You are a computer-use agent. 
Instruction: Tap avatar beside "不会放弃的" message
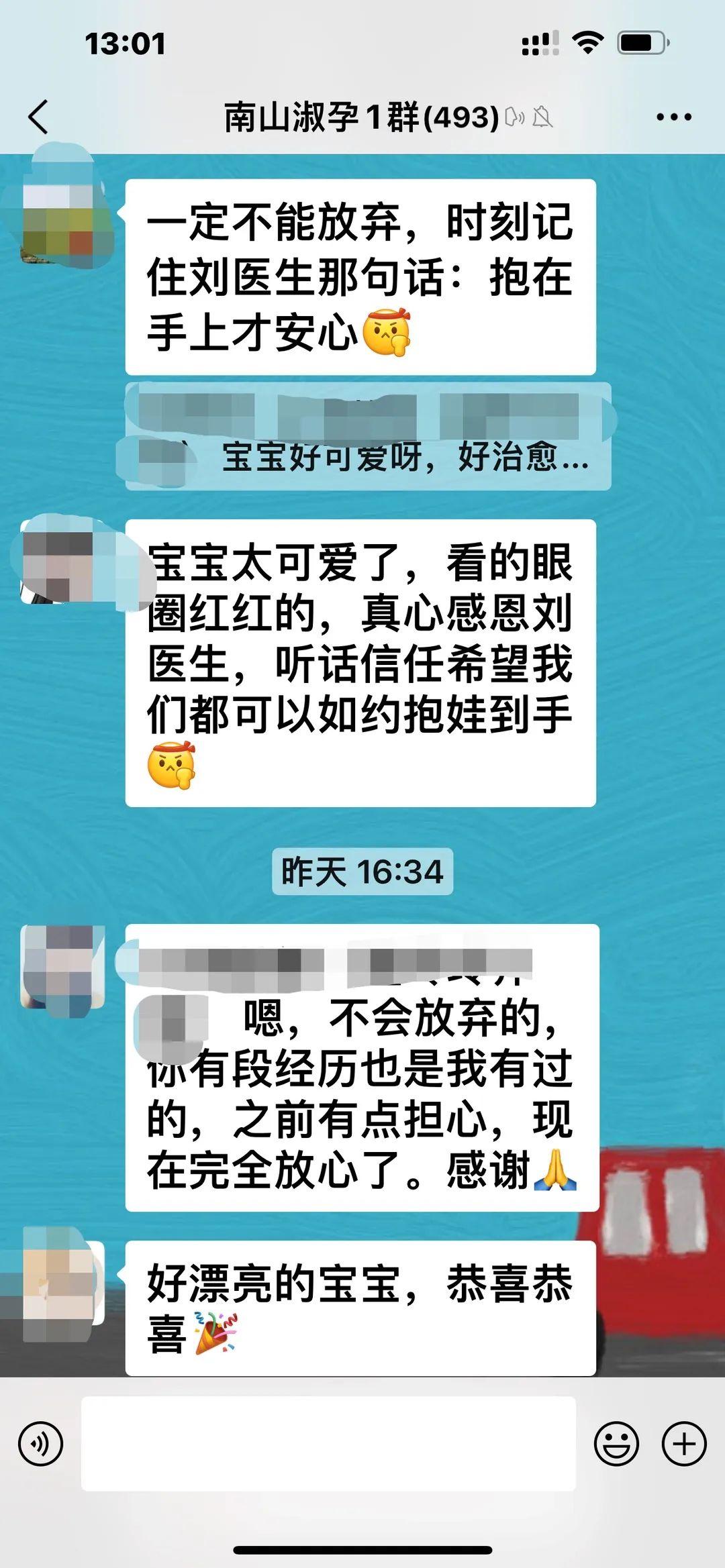62,968
